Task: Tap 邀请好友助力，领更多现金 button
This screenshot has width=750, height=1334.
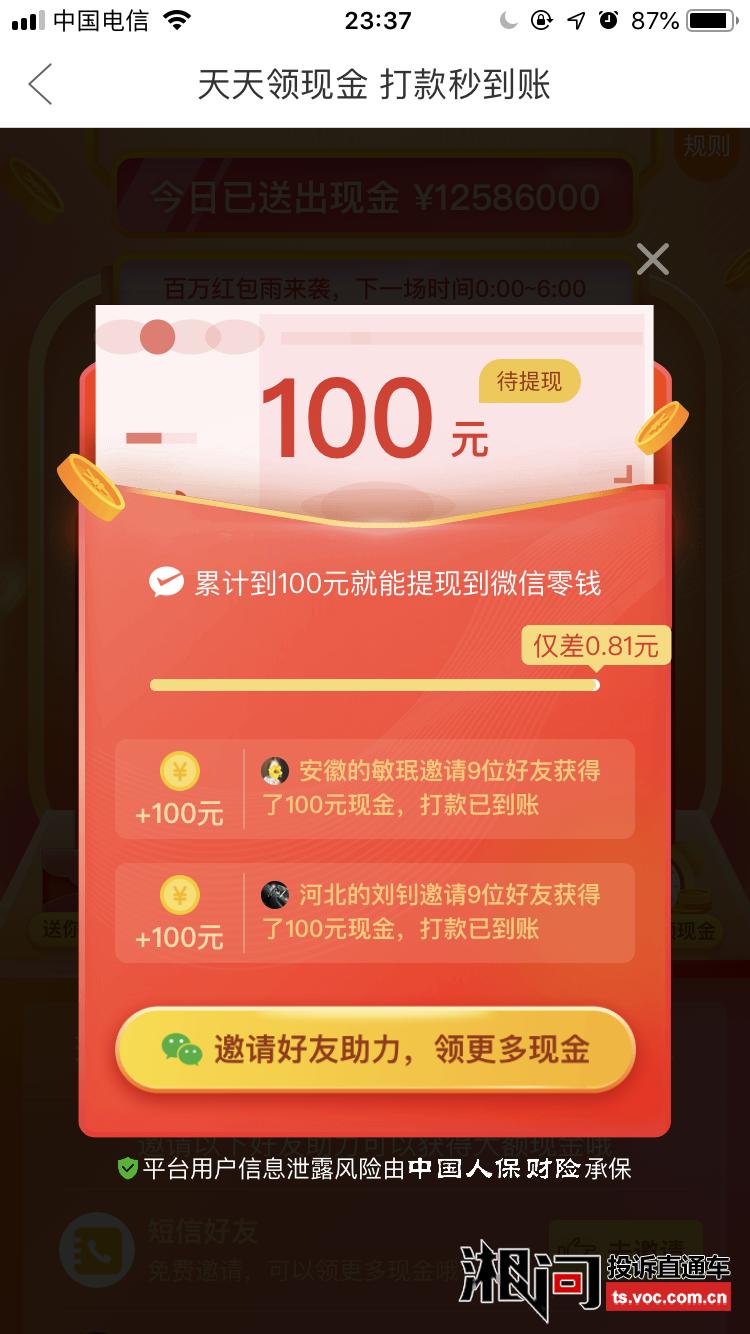Action: click(x=375, y=1049)
